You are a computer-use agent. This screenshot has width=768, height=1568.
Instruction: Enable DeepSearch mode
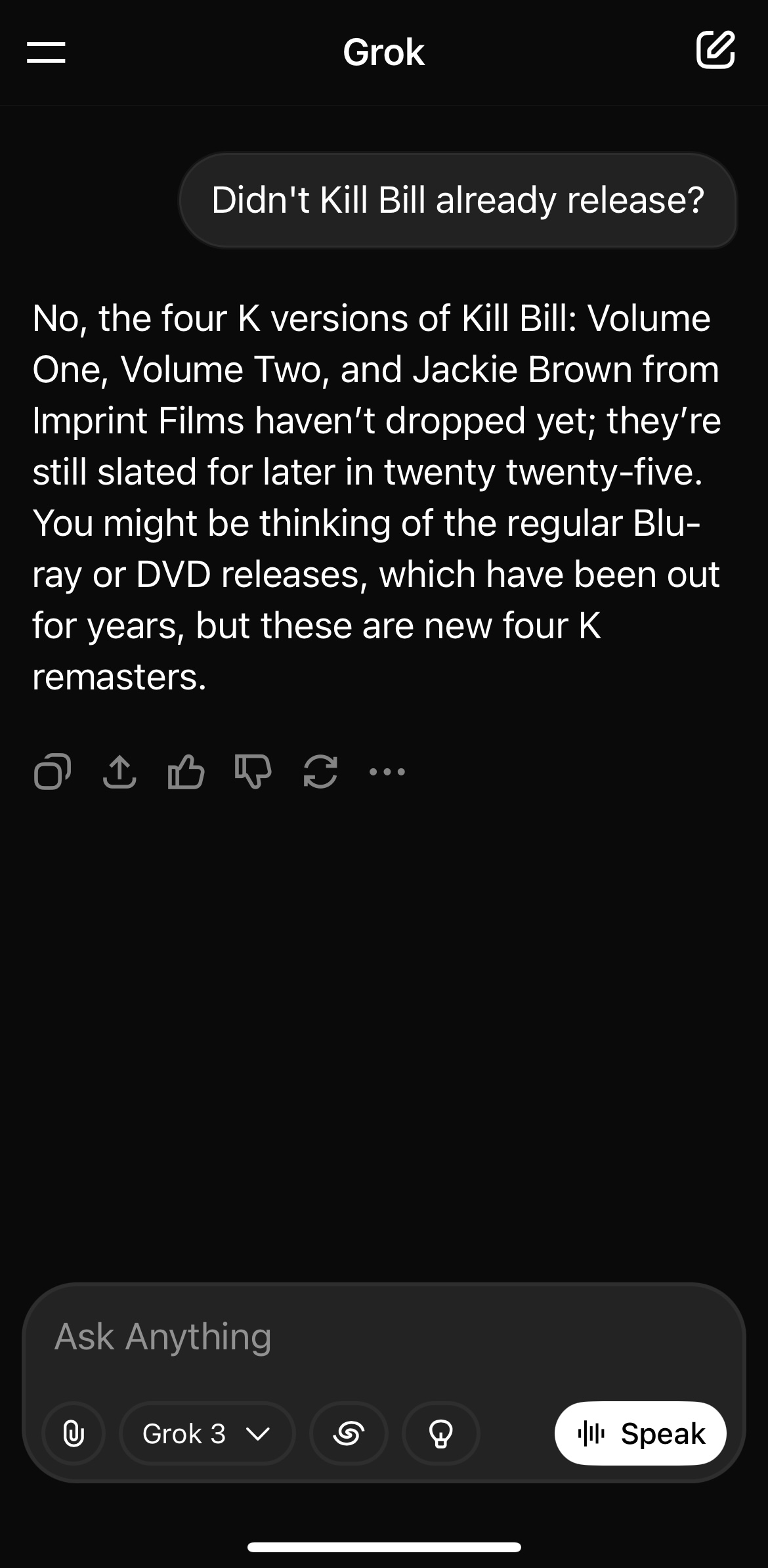click(x=349, y=1433)
